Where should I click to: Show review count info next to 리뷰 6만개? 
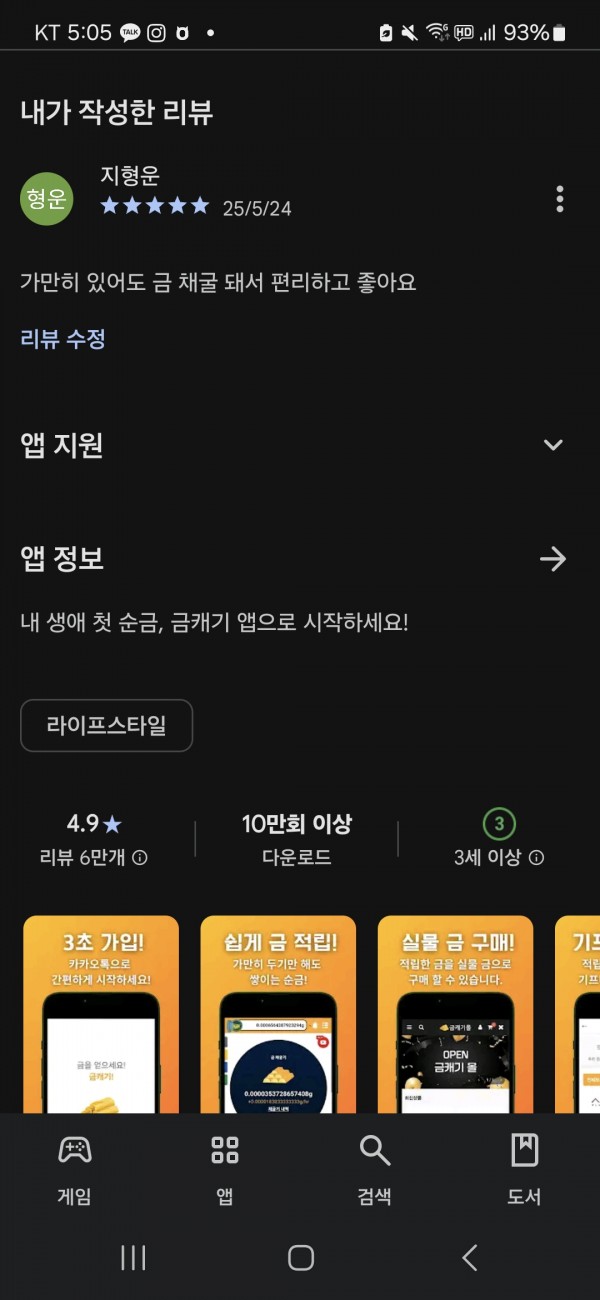pos(141,858)
